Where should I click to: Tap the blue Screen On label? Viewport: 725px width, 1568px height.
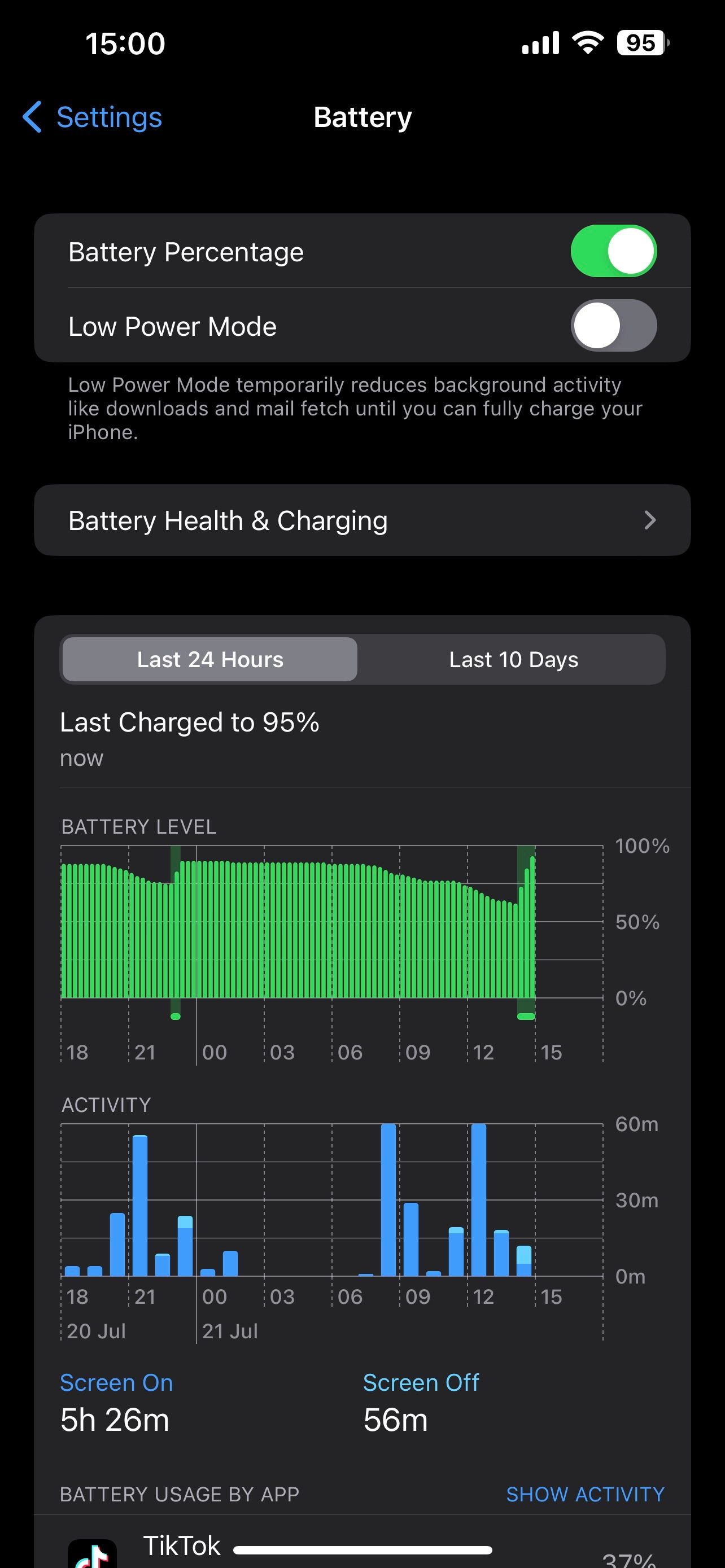point(116,1383)
